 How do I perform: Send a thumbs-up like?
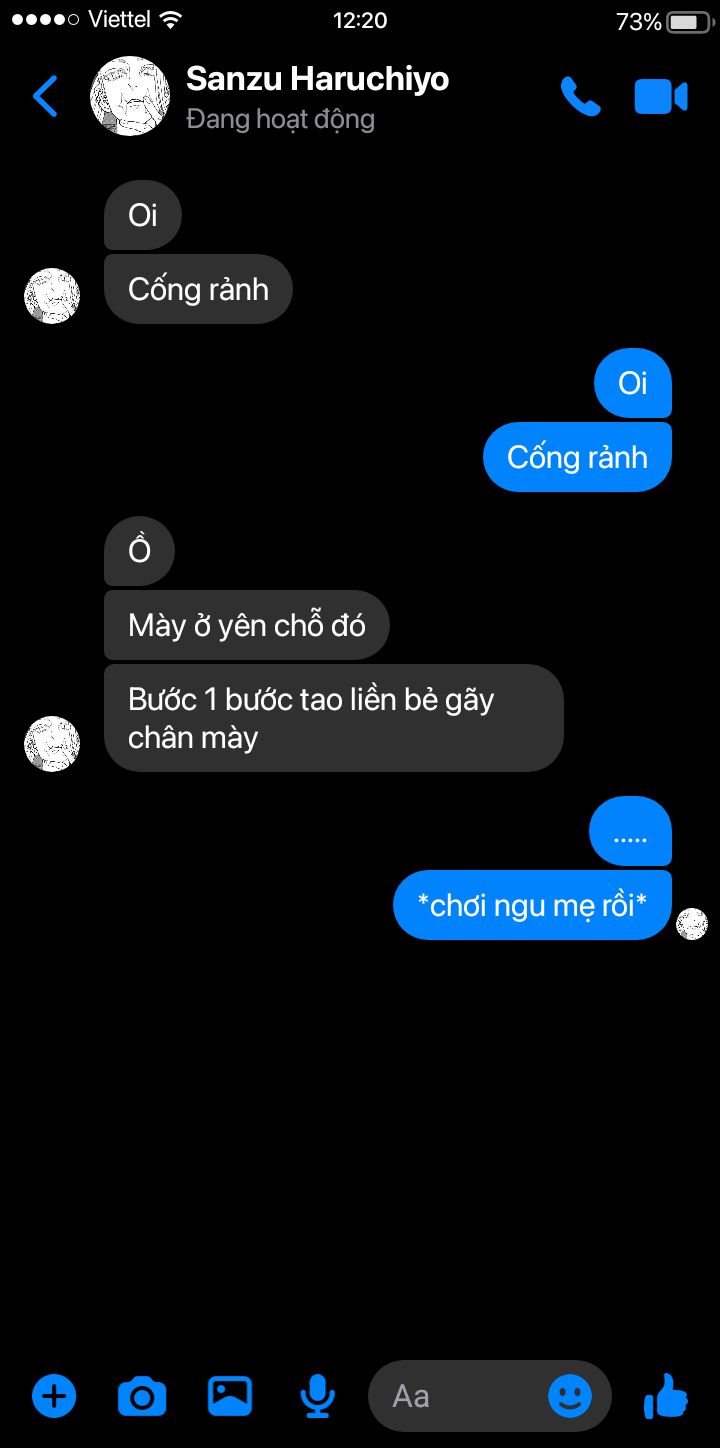[x=665, y=1395]
